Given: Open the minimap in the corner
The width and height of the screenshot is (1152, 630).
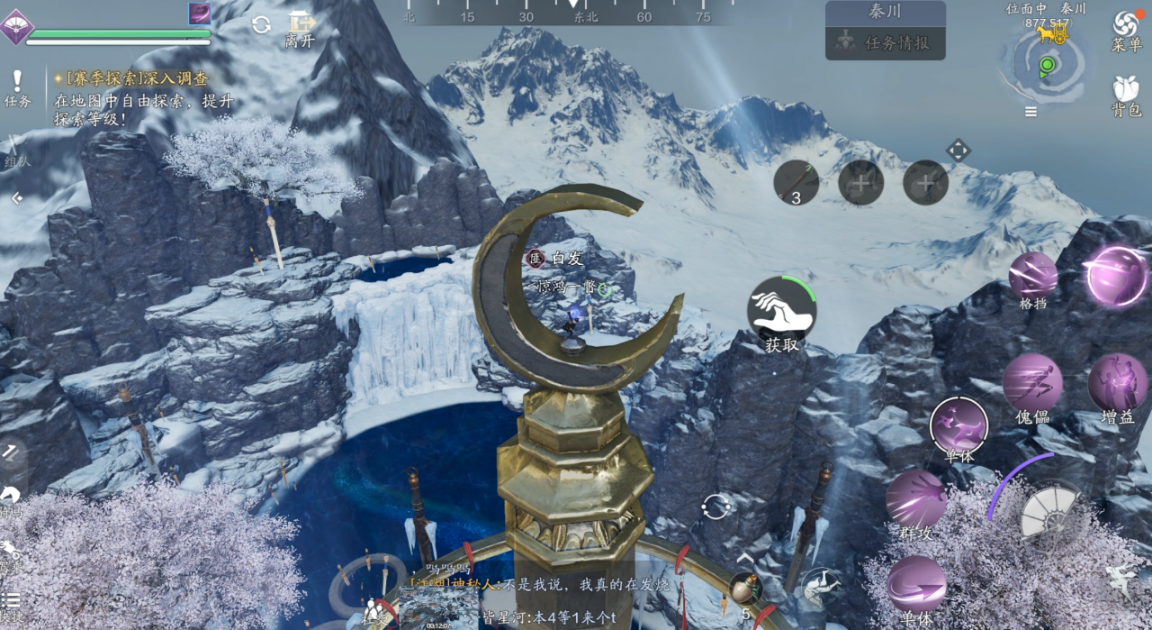Looking at the screenshot, I should click(1045, 63).
